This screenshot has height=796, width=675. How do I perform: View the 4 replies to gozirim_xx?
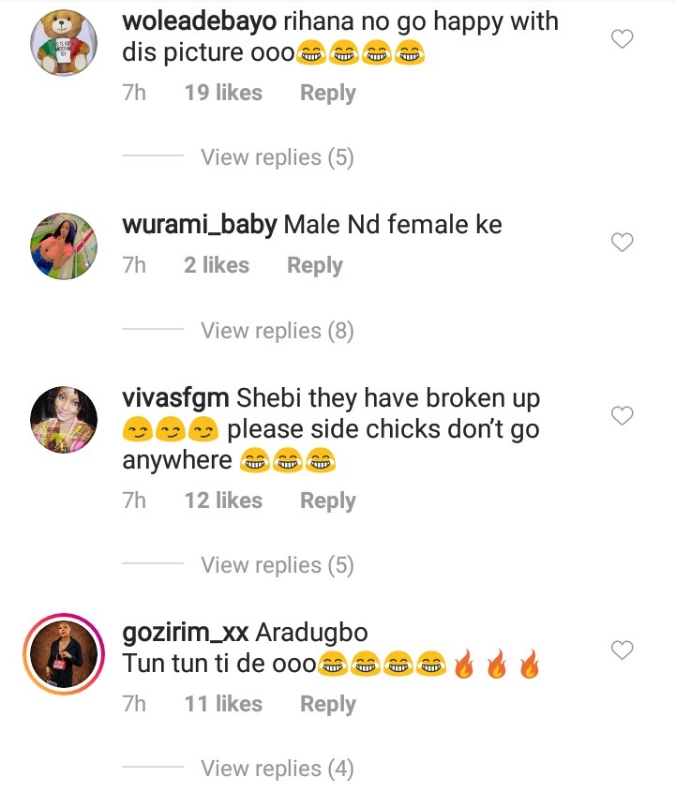pos(277,769)
